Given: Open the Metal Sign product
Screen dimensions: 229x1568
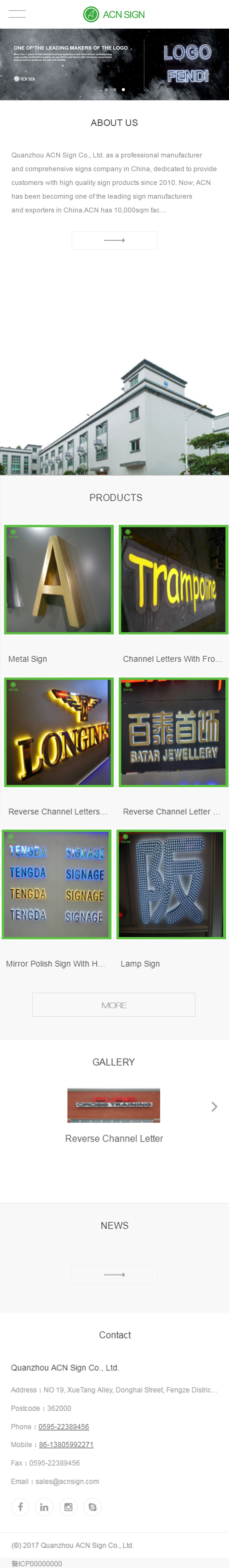Looking at the screenshot, I should (59, 579).
